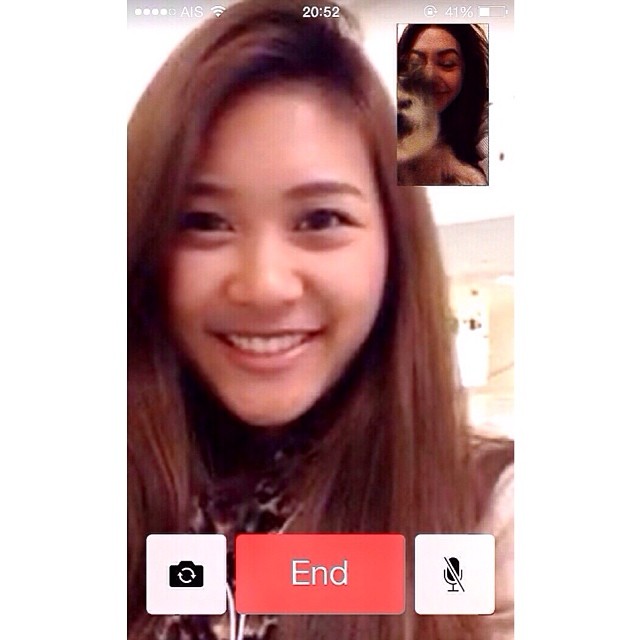Tap the self-view preview thumbnail
This screenshot has height=640, width=640.
tap(442, 104)
